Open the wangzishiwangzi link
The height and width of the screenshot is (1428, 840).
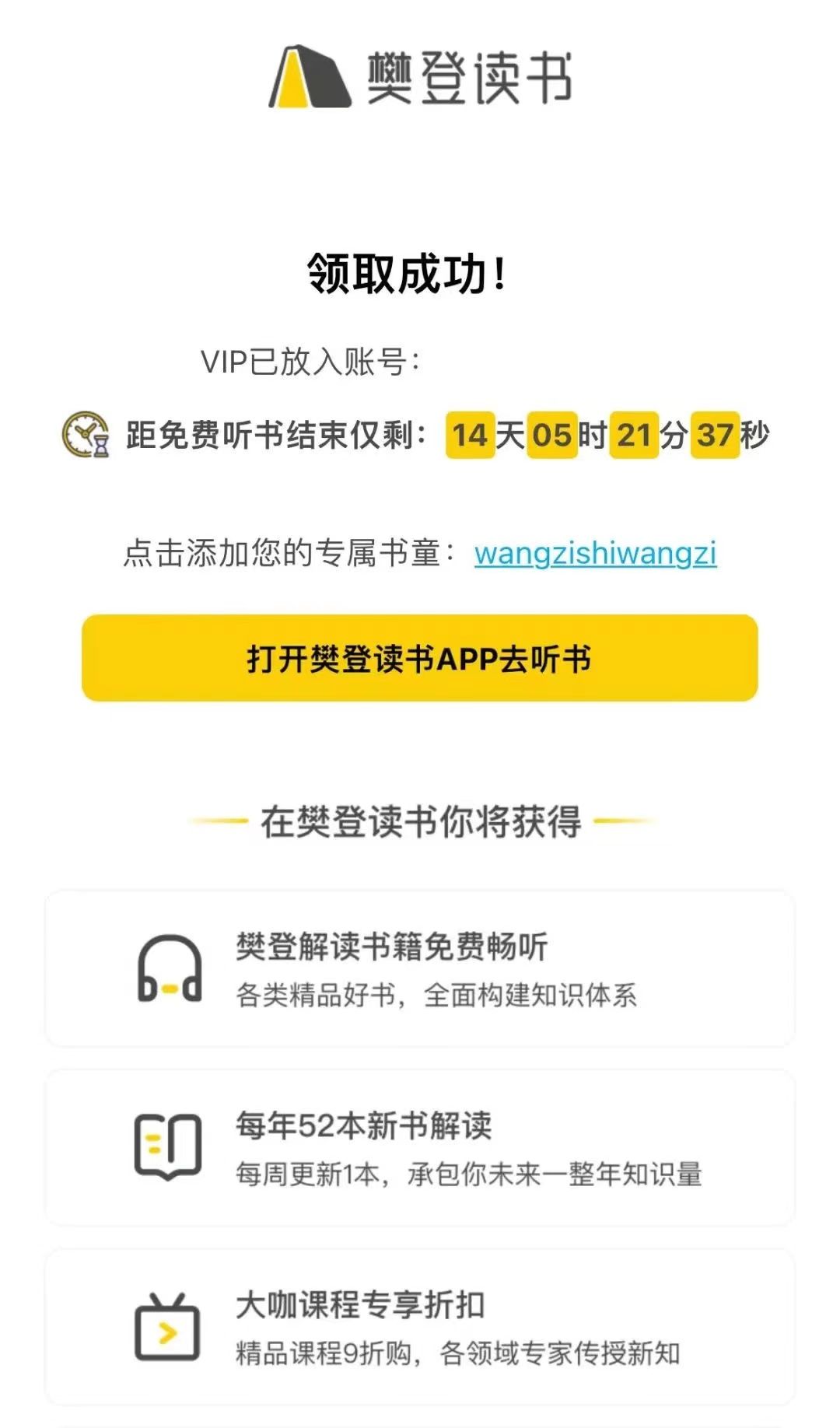pyautogui.click(x=595, y=554)
